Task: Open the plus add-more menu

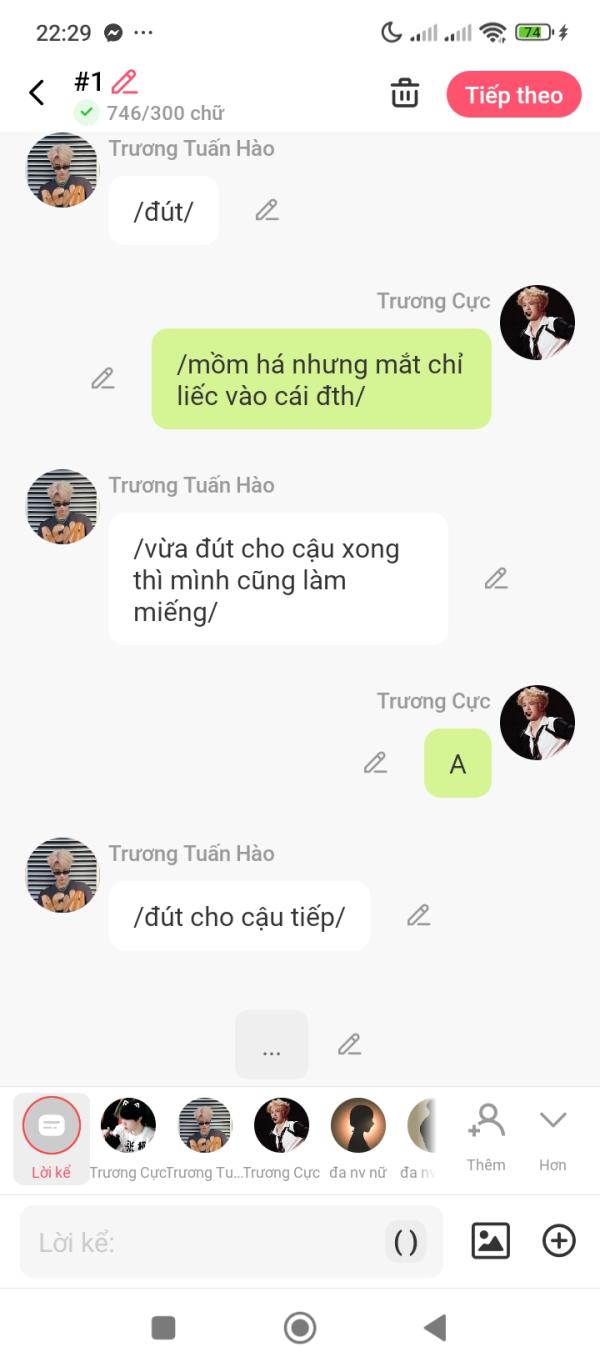Action: 559,1241
